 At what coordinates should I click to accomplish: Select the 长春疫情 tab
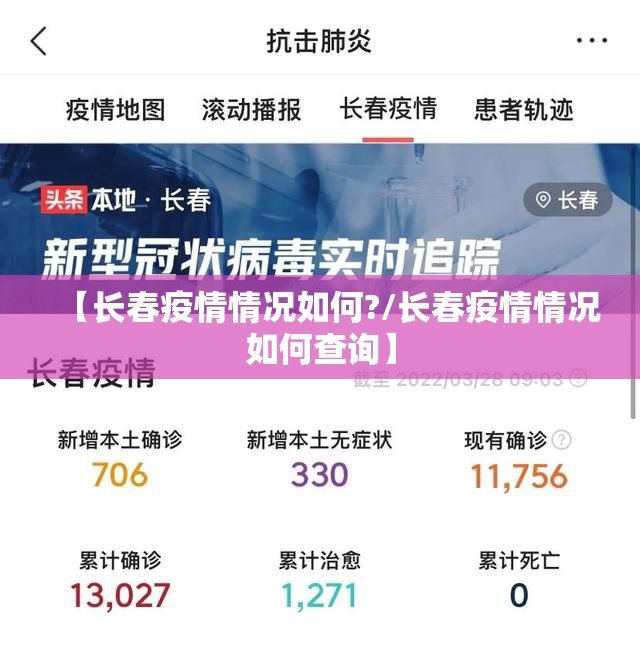click(387, 109)
